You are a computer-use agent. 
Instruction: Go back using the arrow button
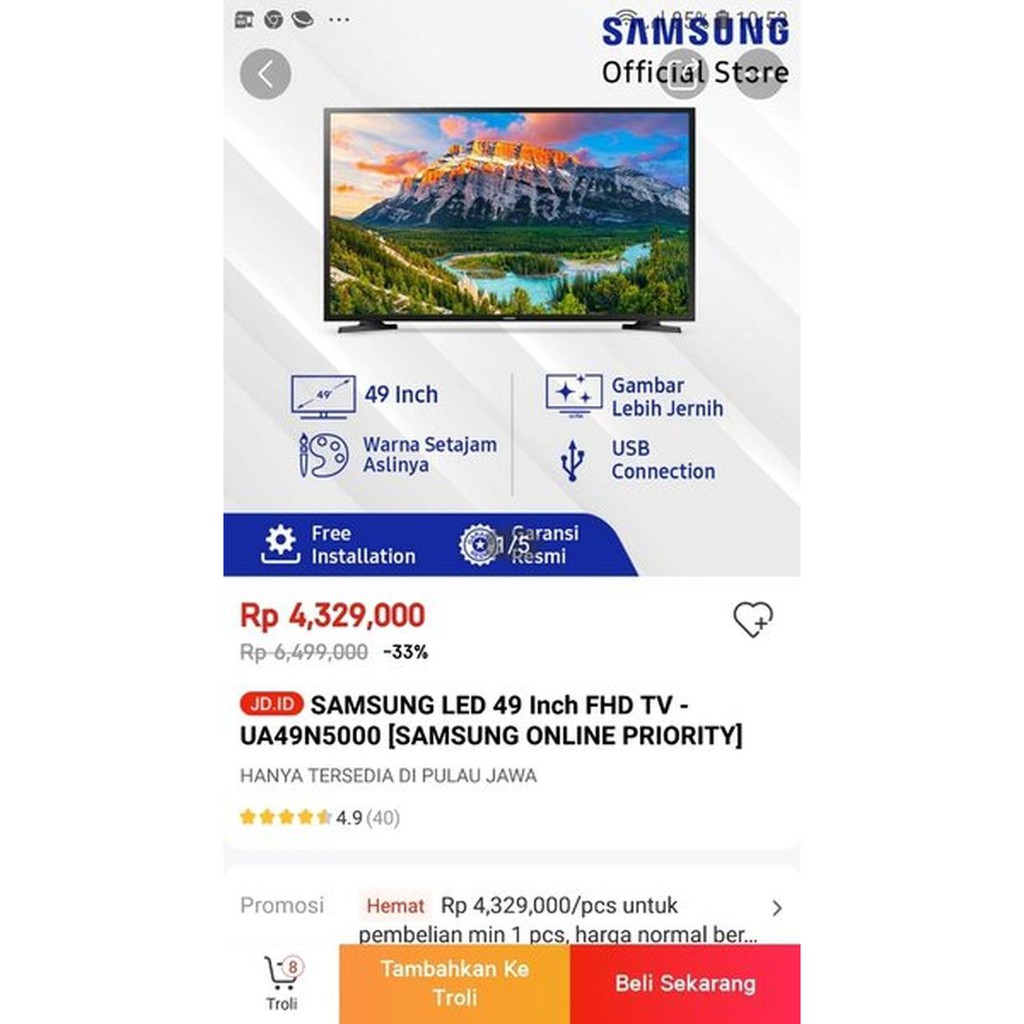click(x=265, y=74)
